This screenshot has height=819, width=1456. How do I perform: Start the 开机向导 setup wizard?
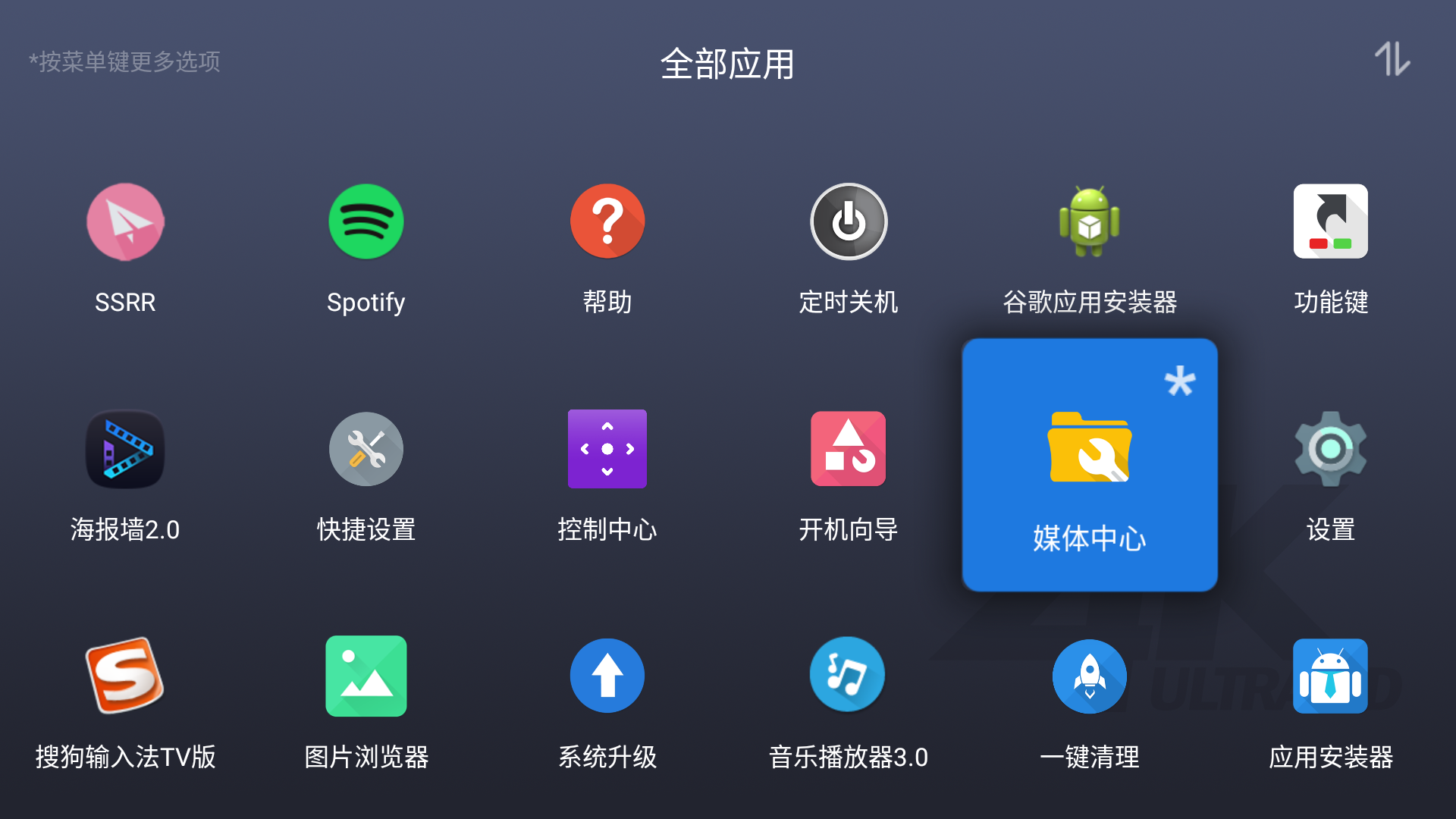click(849, 450)
